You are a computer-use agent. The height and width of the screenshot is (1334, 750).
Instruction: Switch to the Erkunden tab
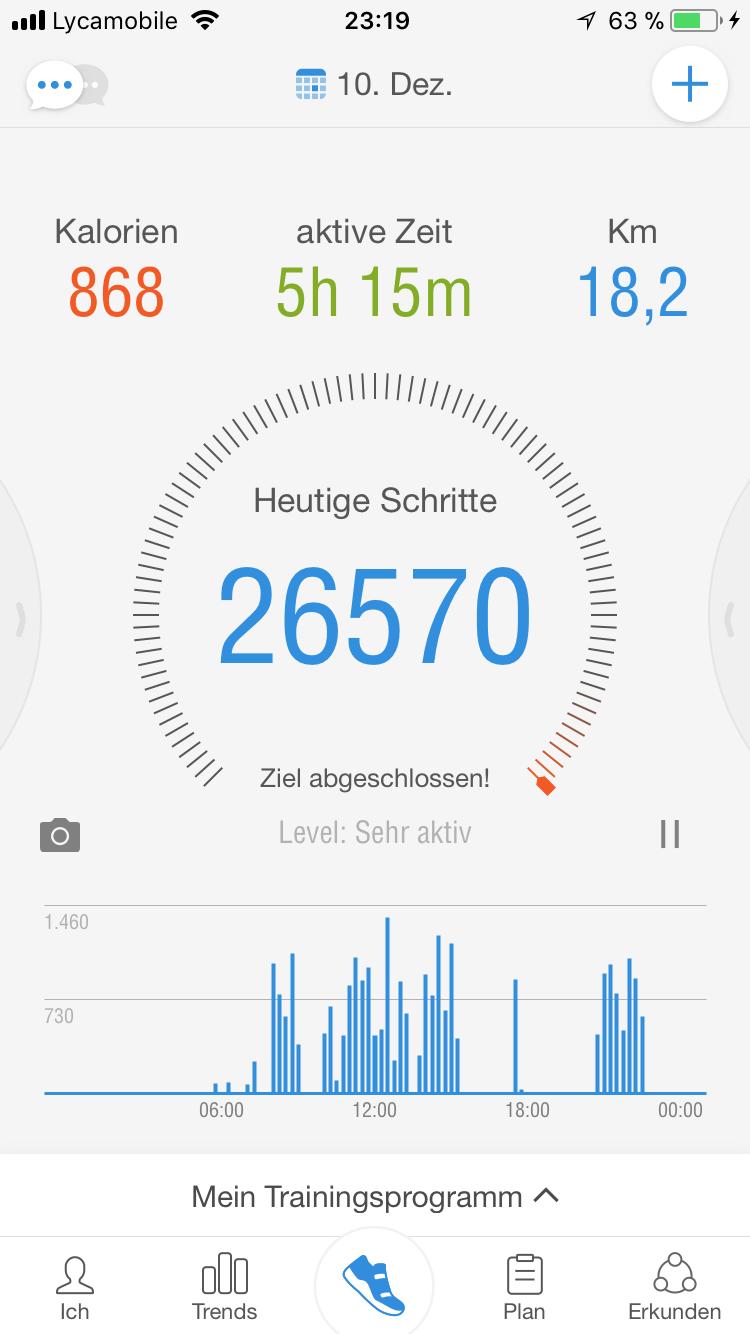(674, 1288)
